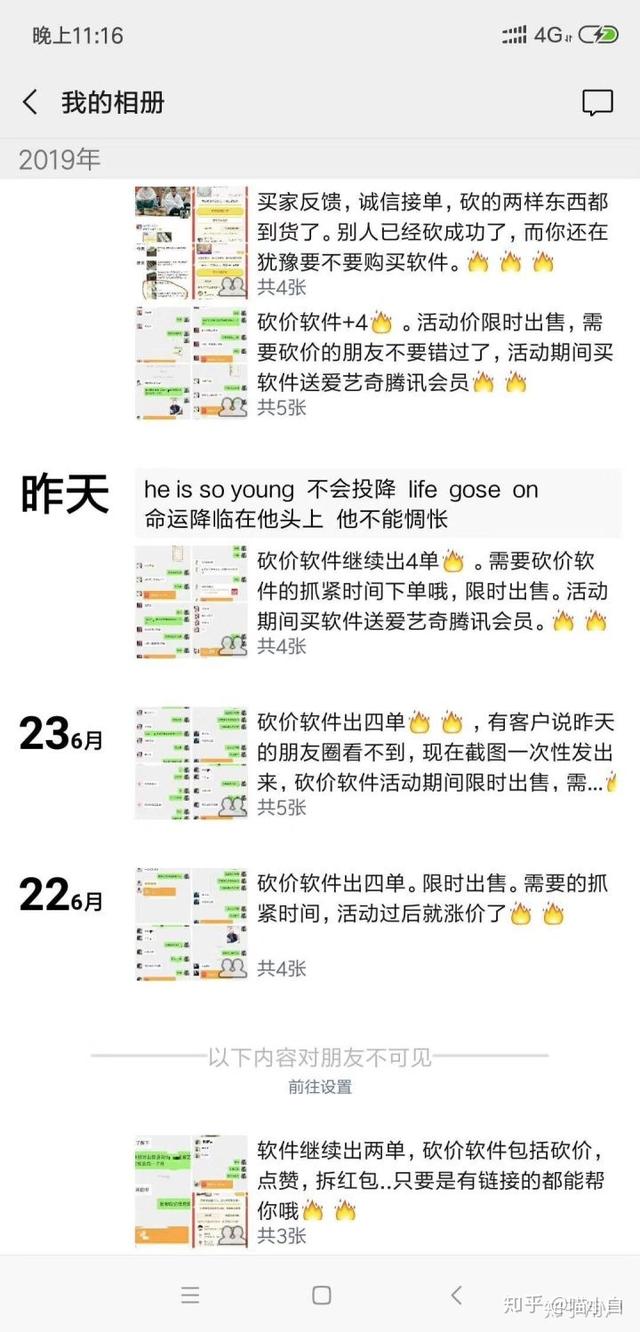Go back from 我的相册
640x1332 pixels.
point(30,102)
